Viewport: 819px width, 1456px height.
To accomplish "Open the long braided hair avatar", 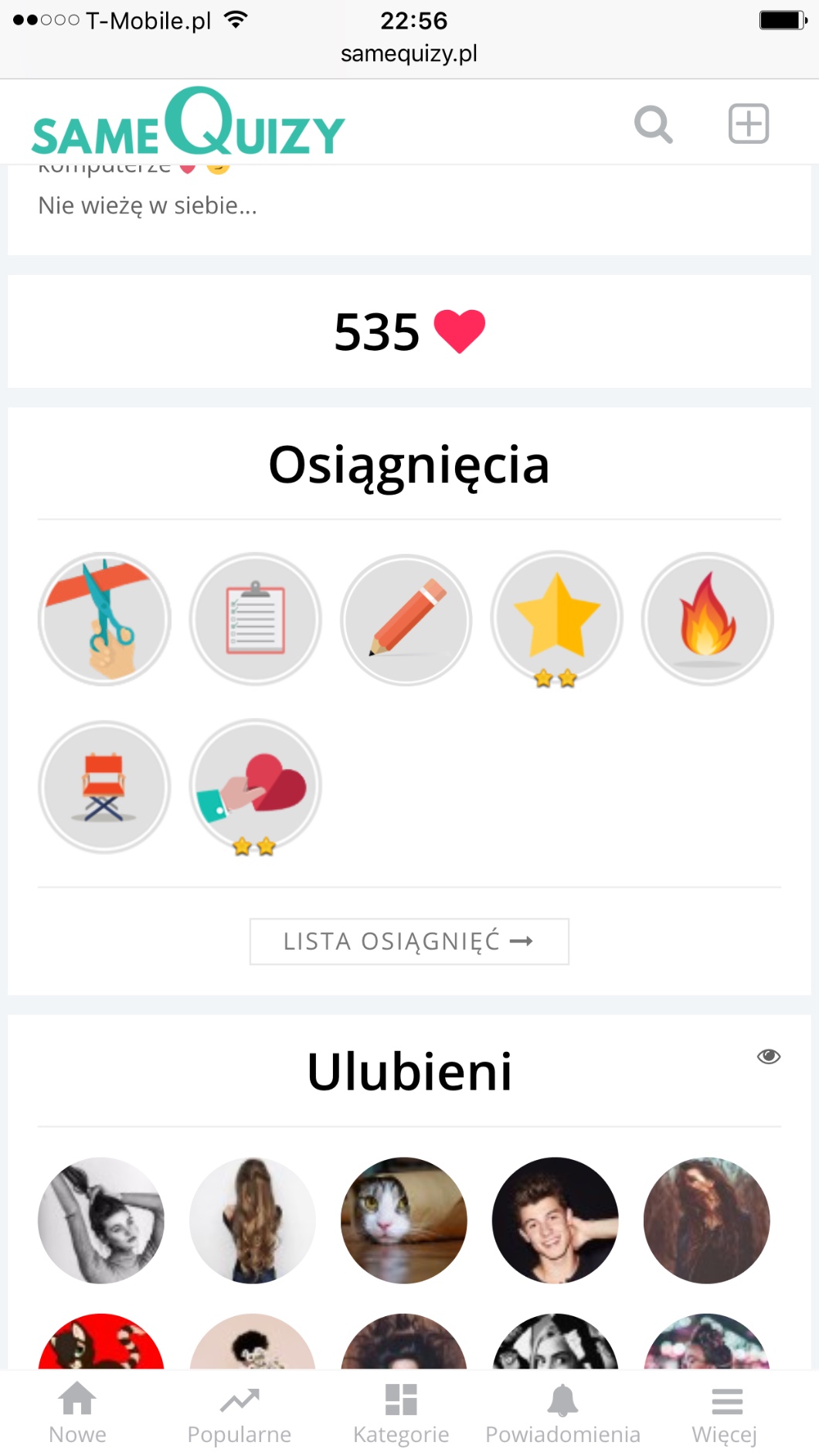I will [x=253, y=1220].
